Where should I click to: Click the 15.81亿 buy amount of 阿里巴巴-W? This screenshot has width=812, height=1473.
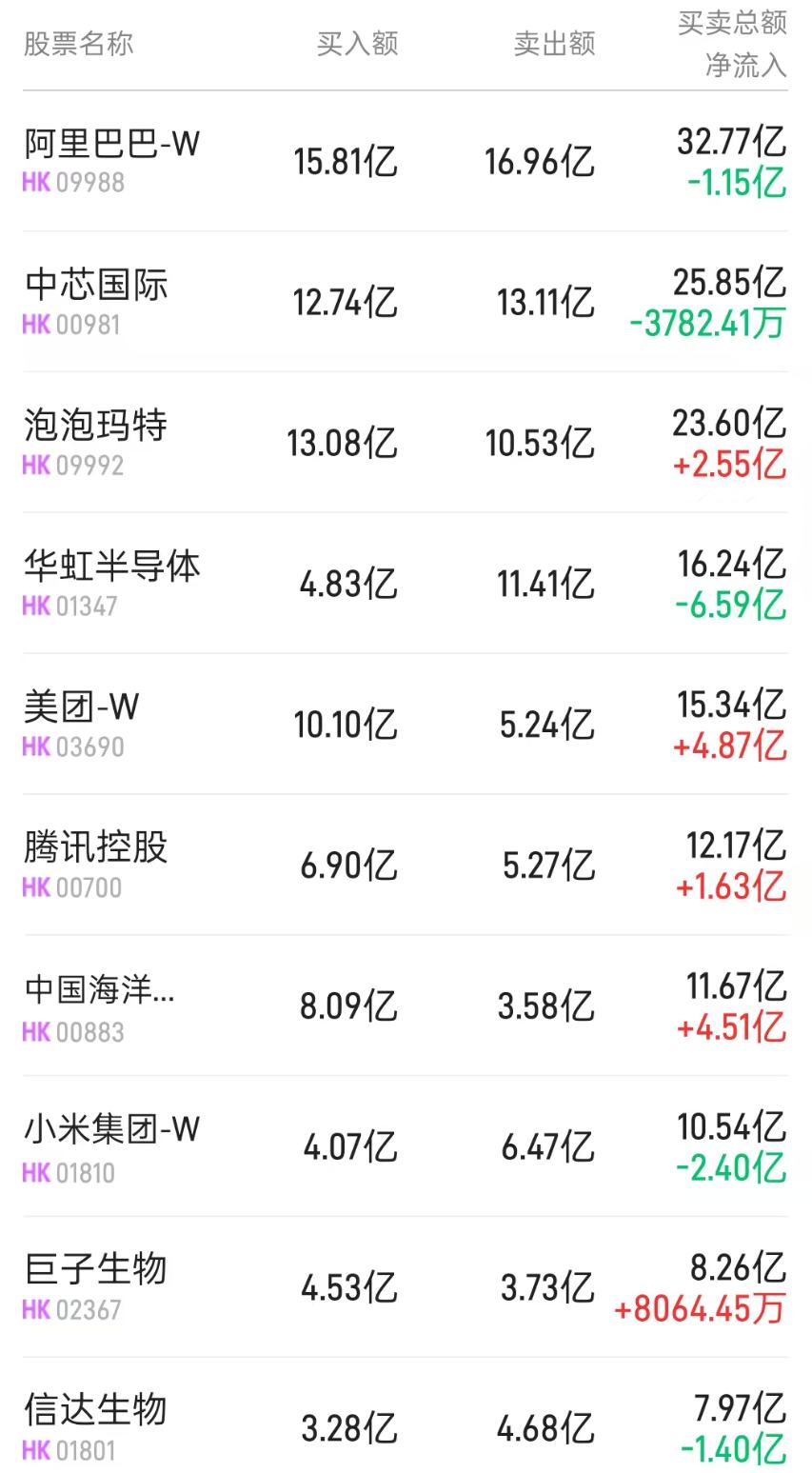pyautogui.click(x=346, y=161)
